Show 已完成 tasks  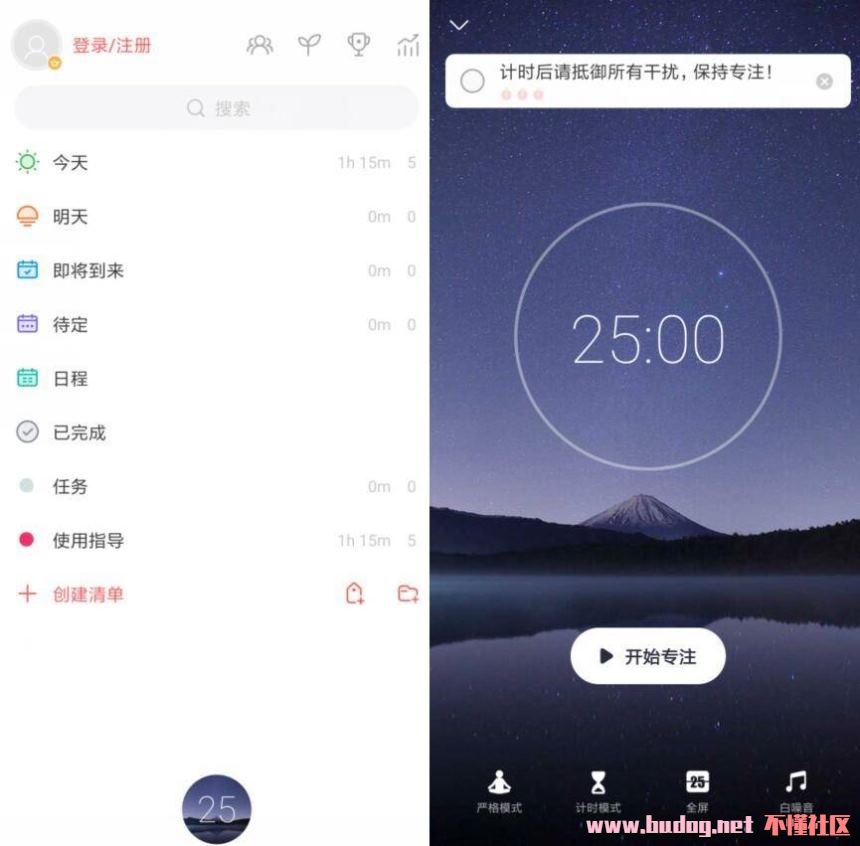[x=79, y=432]
